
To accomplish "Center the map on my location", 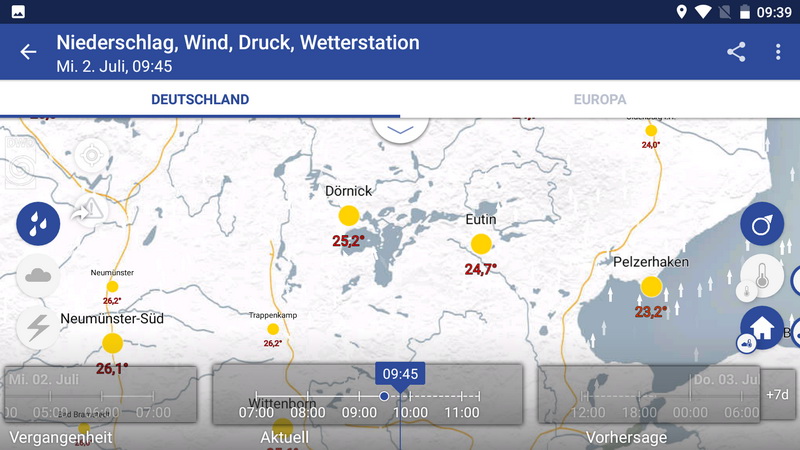I will pyautogui.click(x=92, y=156).
